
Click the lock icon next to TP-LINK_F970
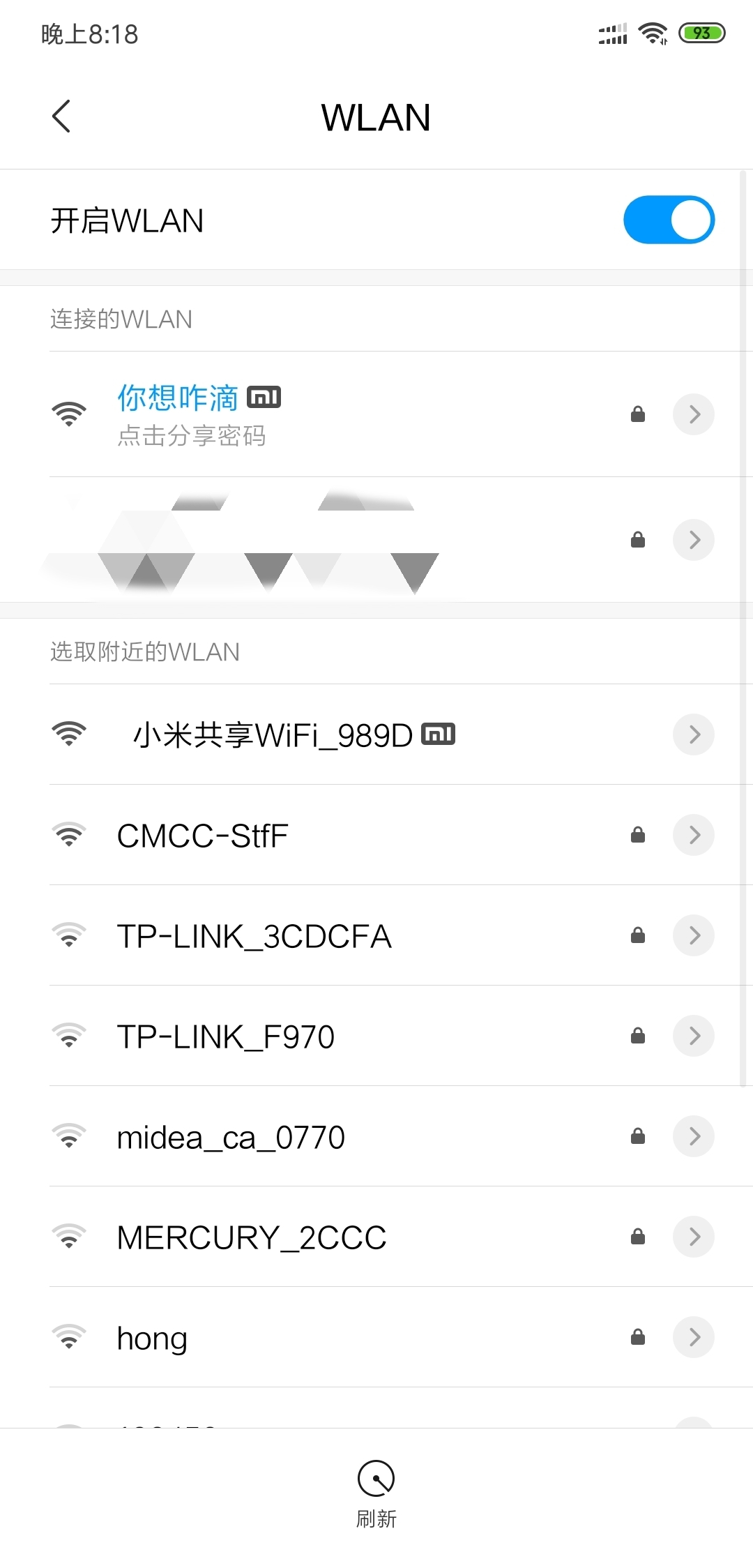click(x=637, y=1036)
